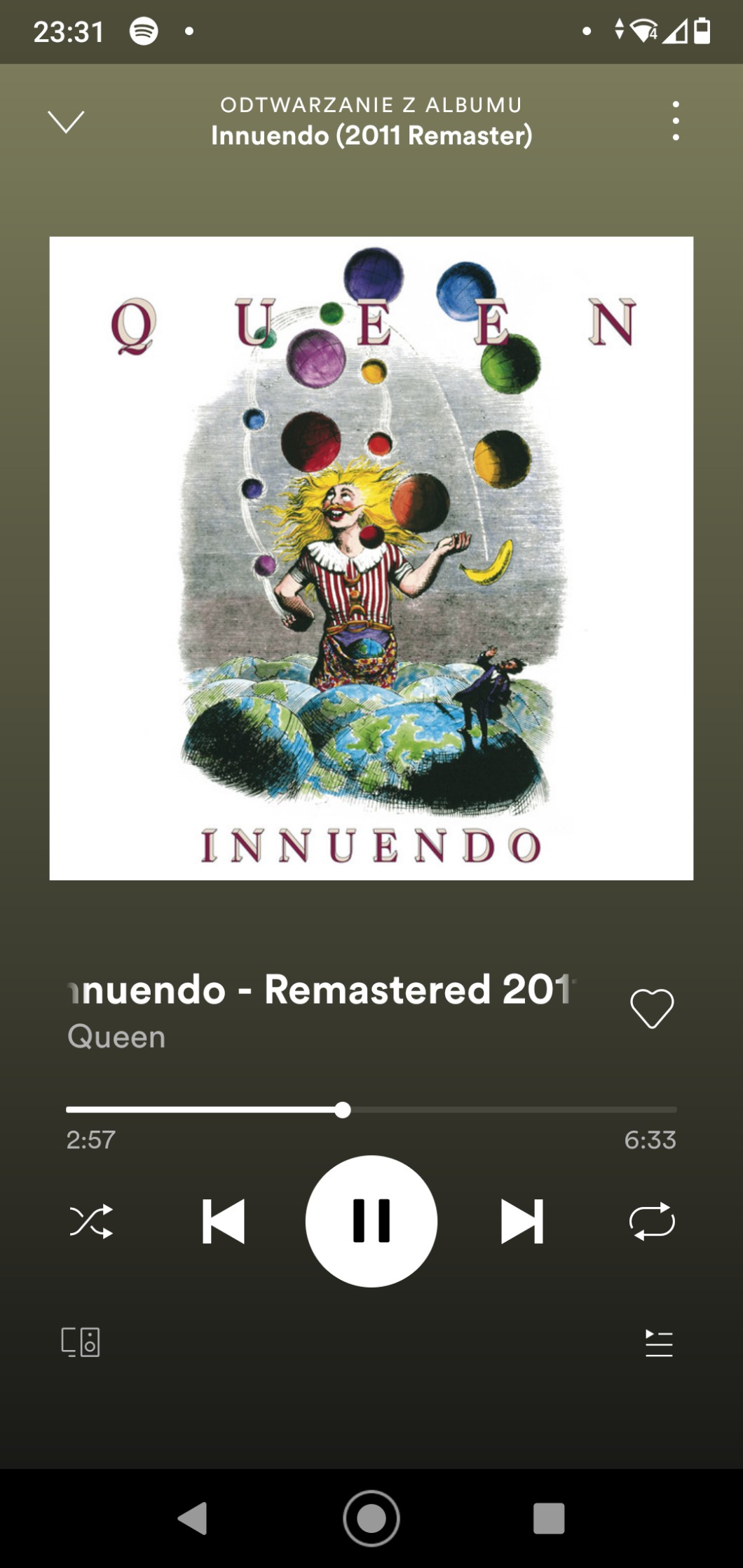743x1568 pixels.
Task: Tap the system home button
Action: coord(371,1518)
